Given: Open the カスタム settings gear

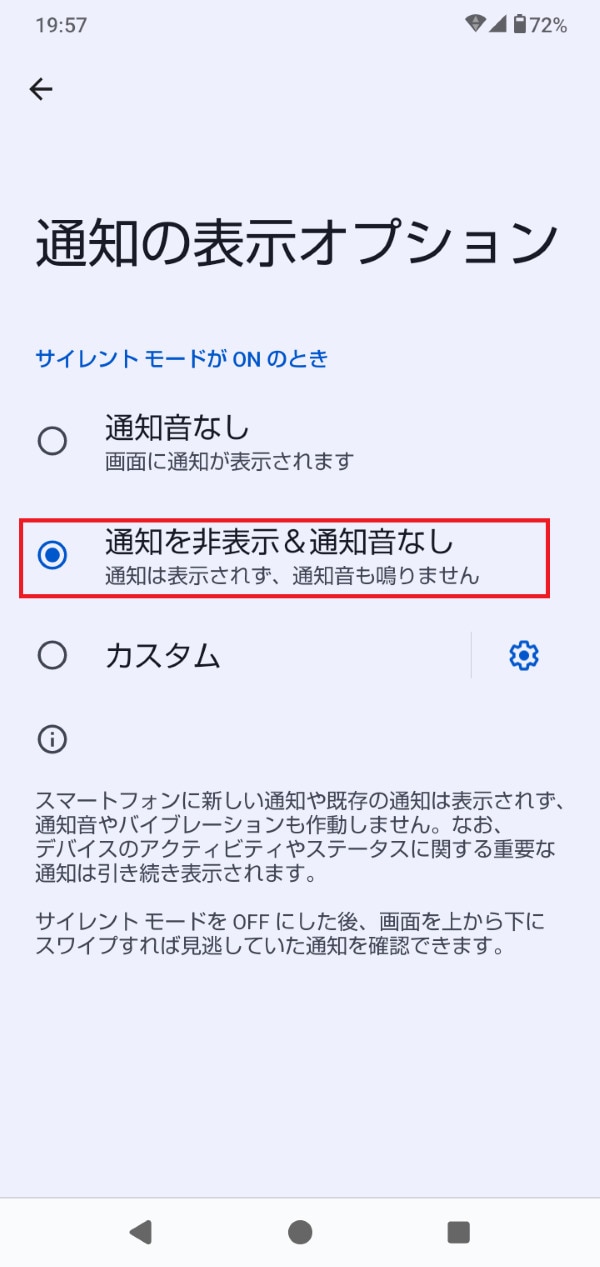Looking at the screenshot, I should (x=524, y=656).
